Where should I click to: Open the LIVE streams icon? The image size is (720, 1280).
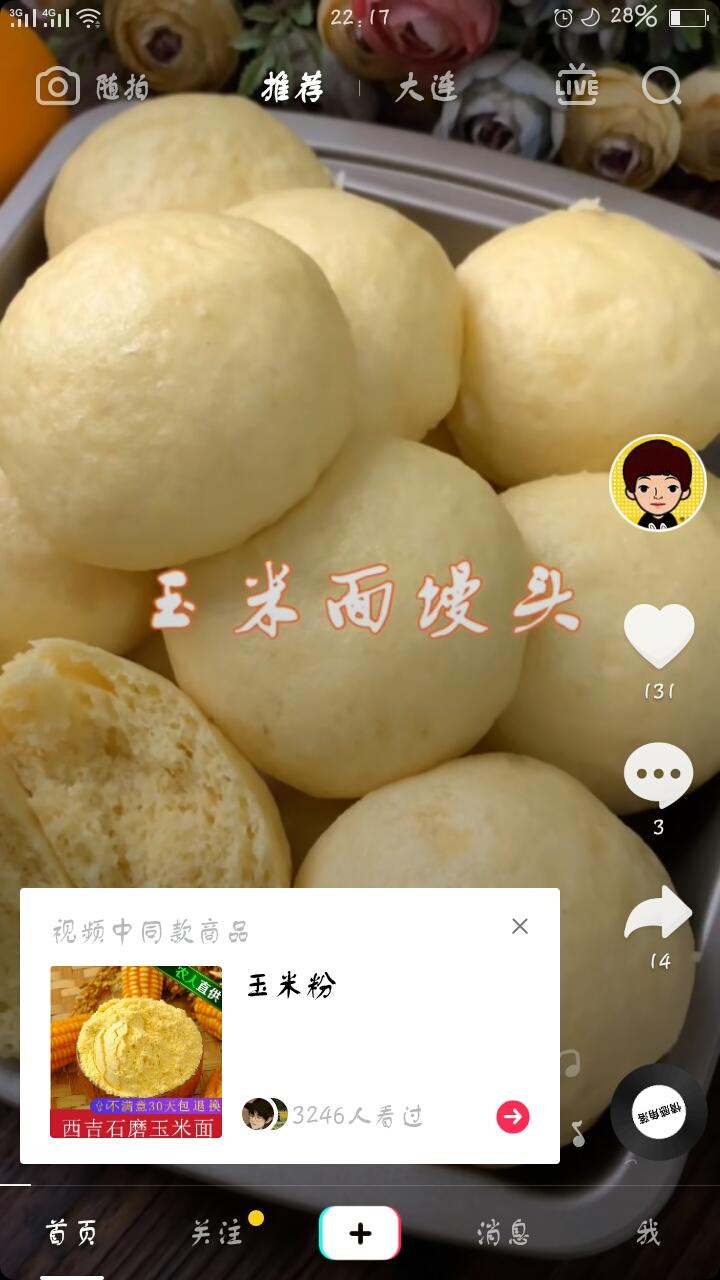(x=577, y=86)
